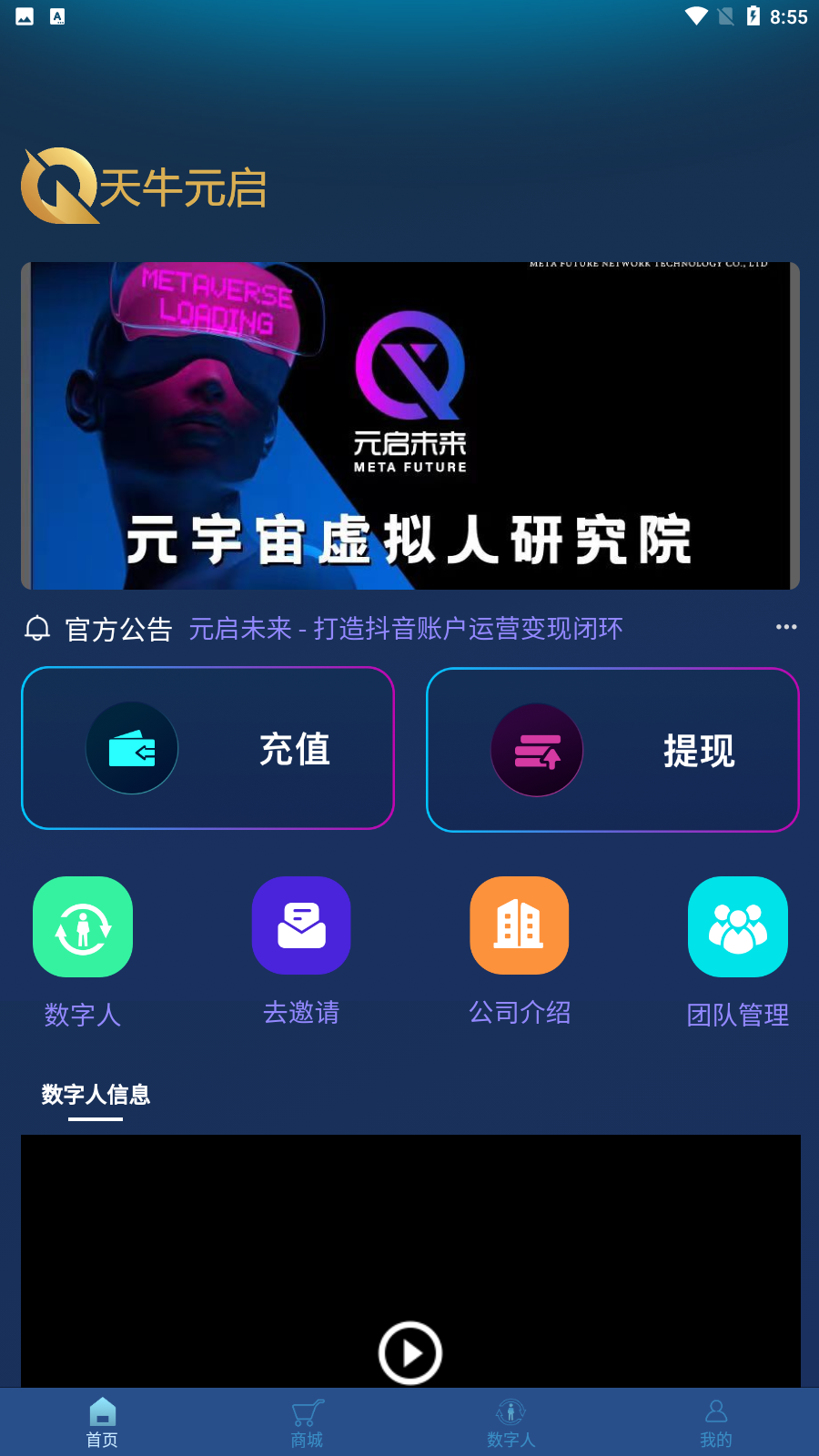Open the 充值 recharge card

[x=207, y=748]
